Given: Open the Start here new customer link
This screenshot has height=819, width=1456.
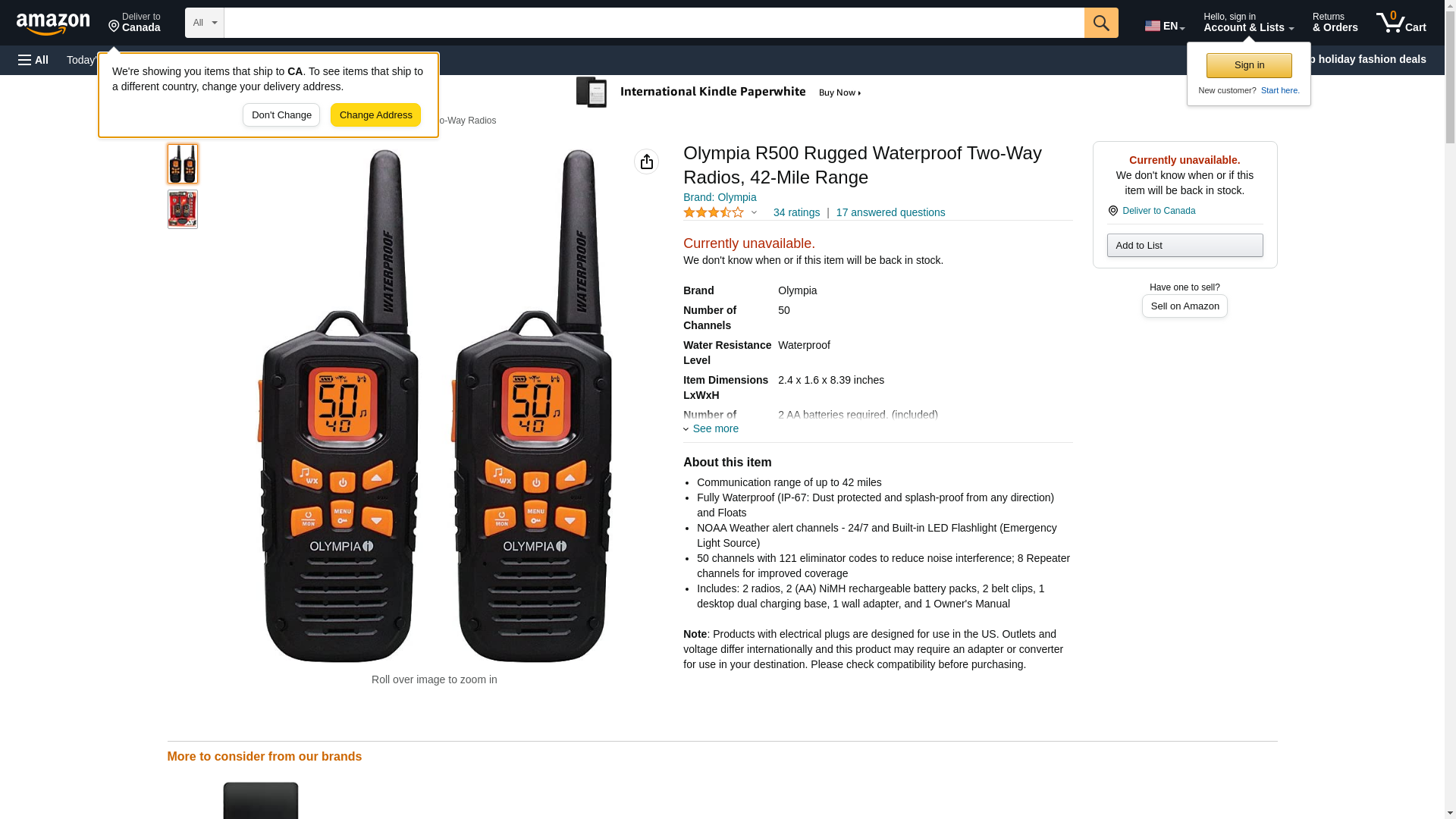Looking at the screenshot, I should [1279, 90].
